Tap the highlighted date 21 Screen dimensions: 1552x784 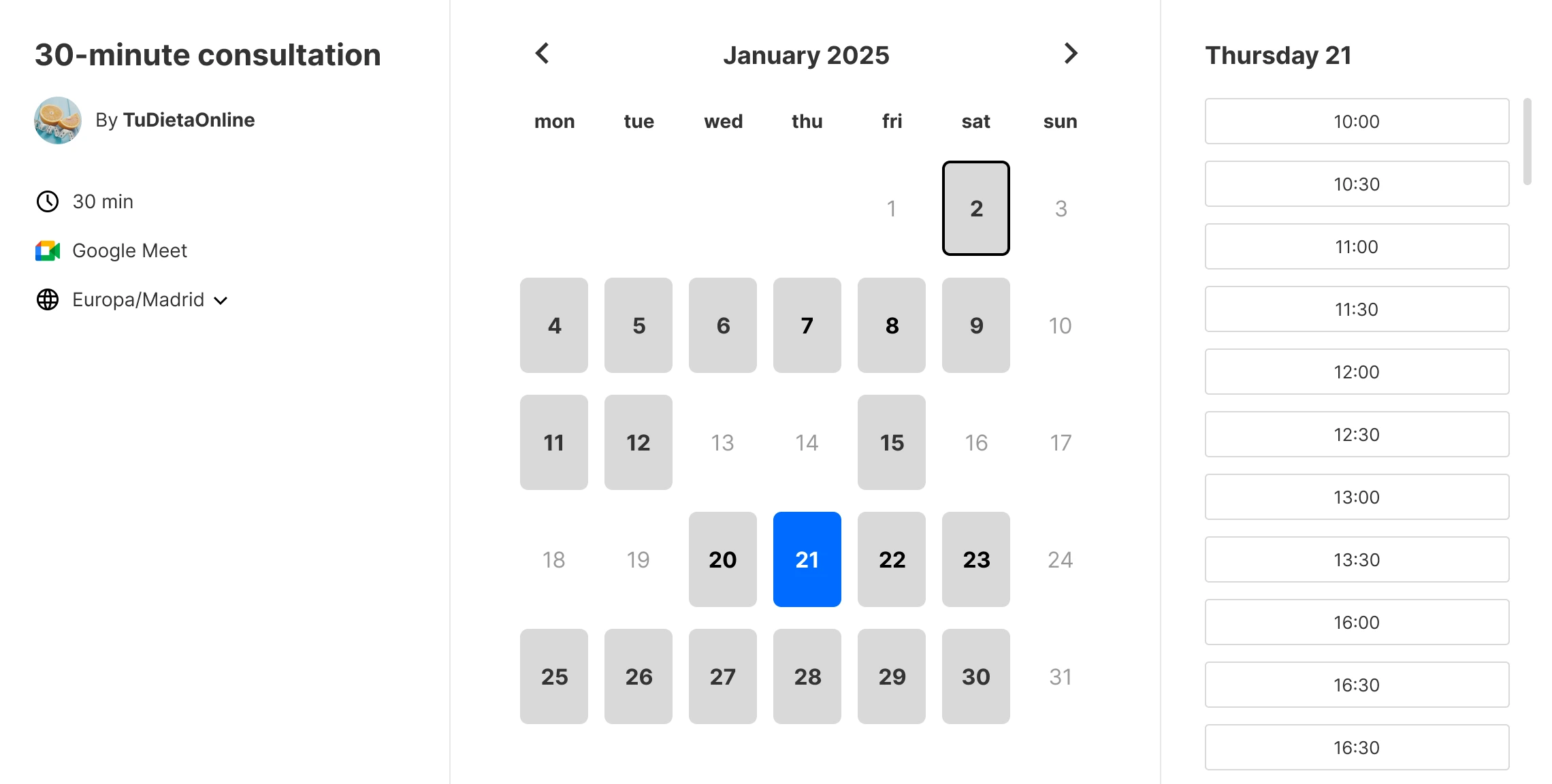click(807, 559)
